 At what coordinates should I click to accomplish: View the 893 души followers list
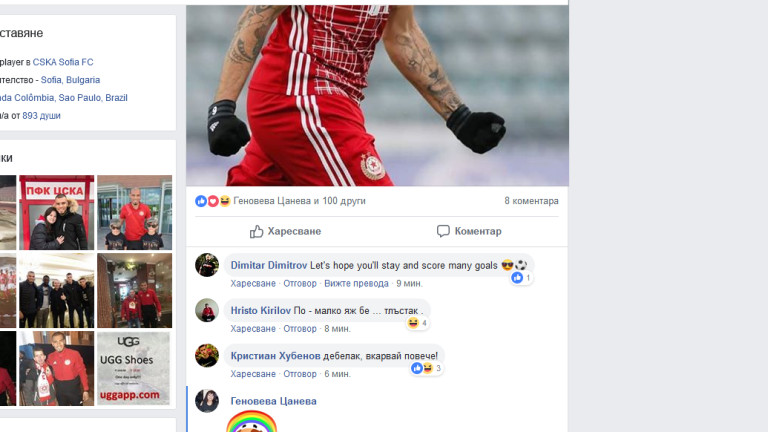(41, 116)
